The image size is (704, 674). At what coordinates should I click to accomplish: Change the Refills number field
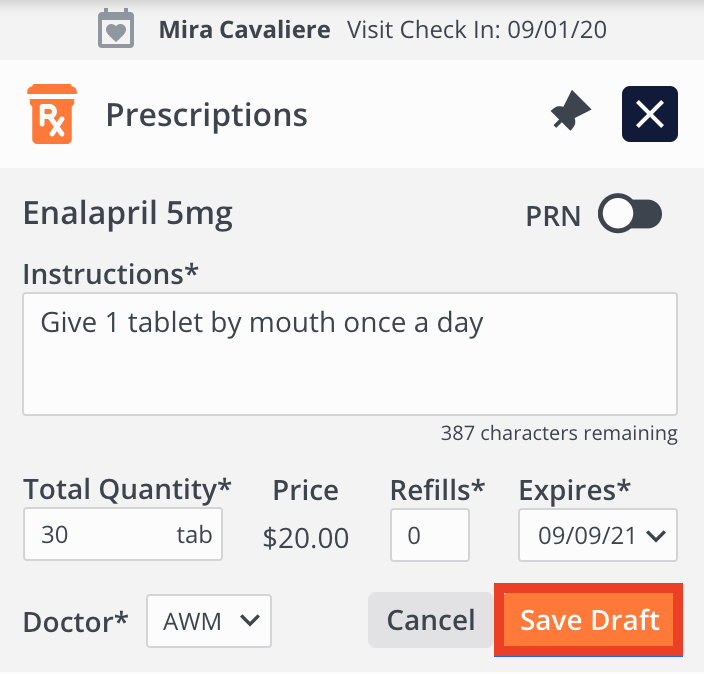(429, 535)
